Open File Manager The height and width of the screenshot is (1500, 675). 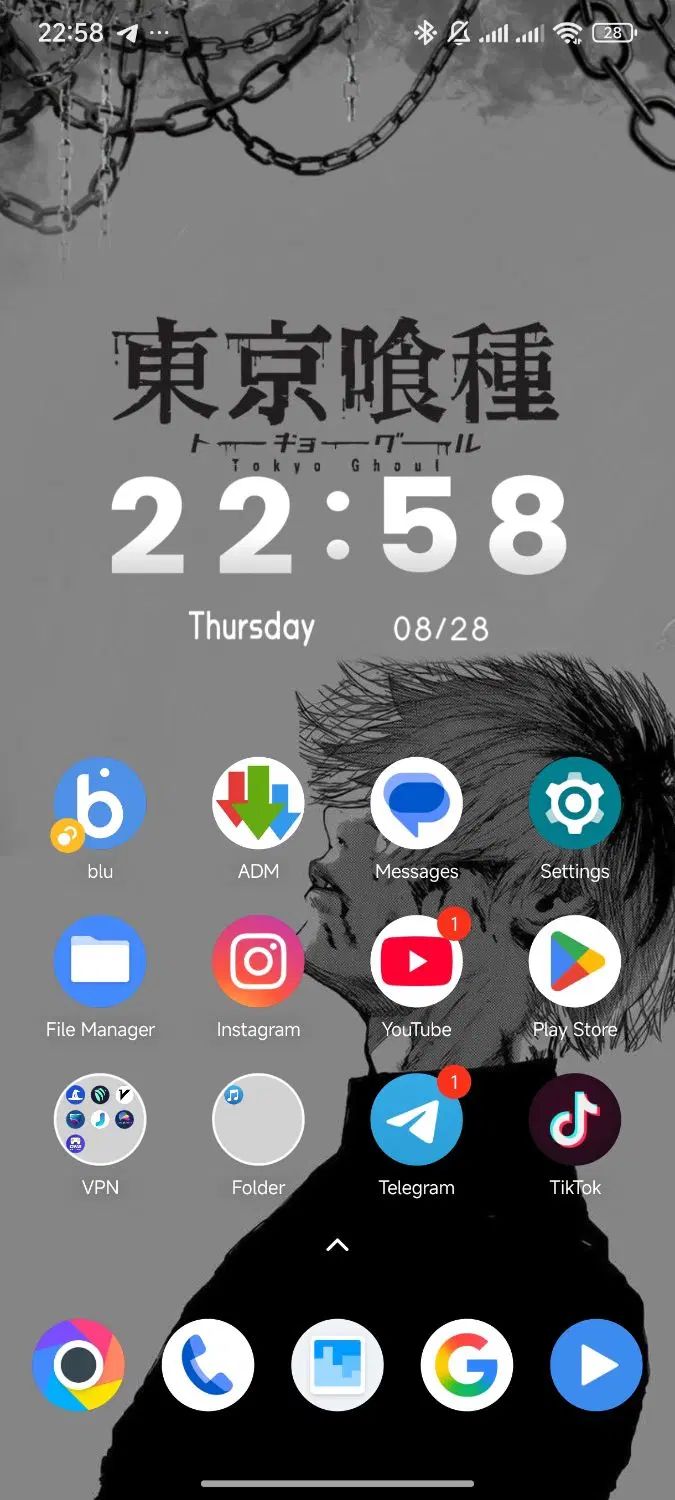[x=100, y=961]
